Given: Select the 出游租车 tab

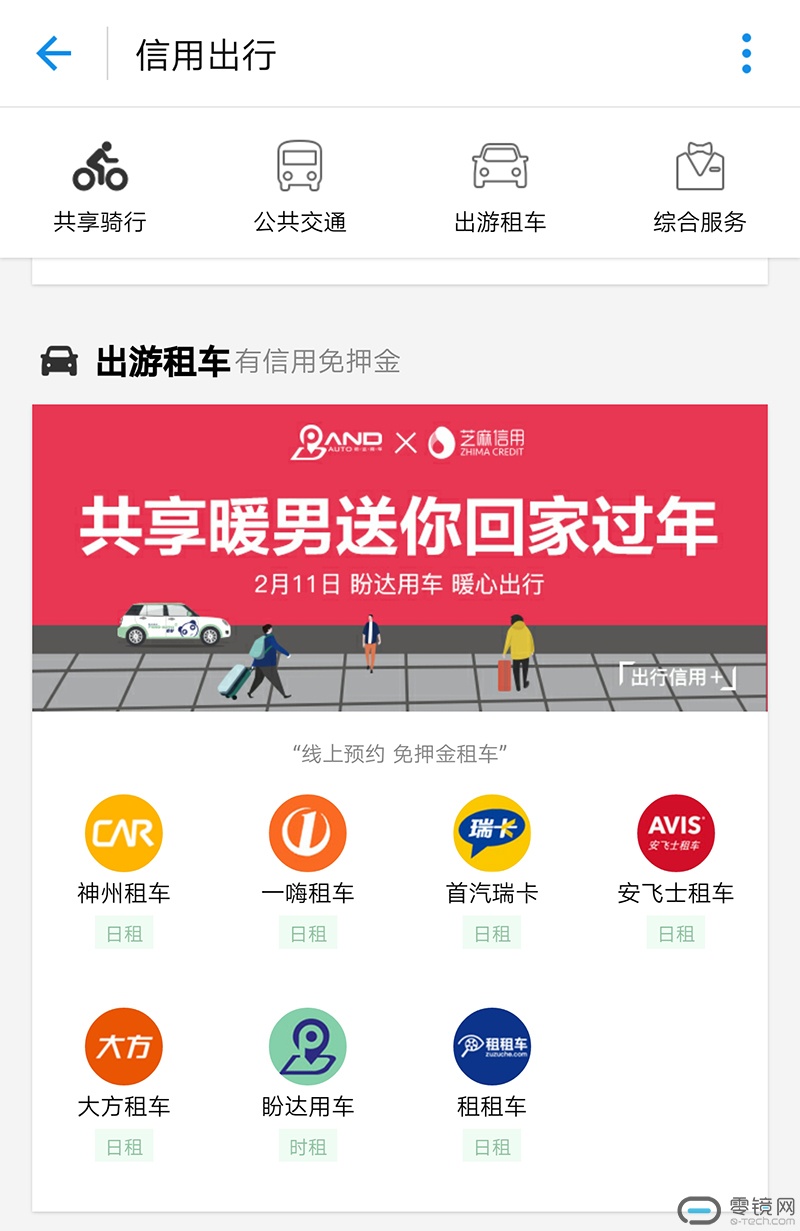Looking at the screenshot, I should [500, 187].
